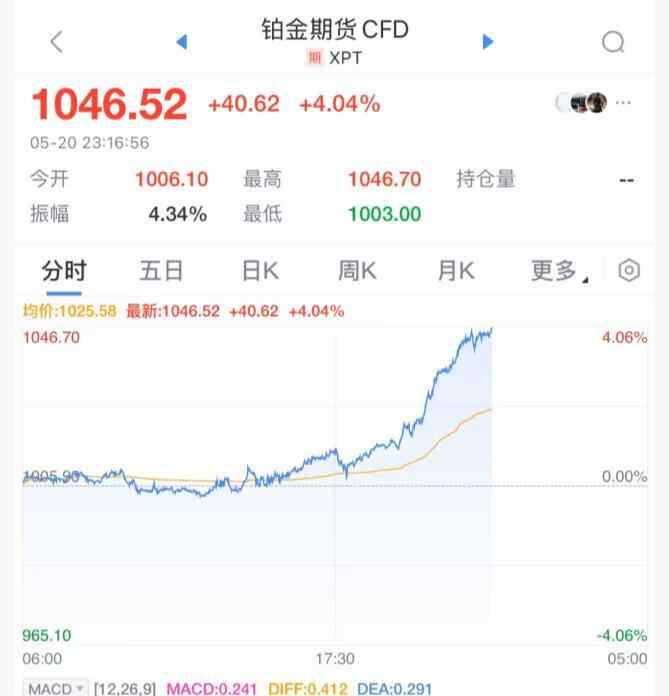This screenshot has height=696, width=669.
Task: Go back using the top-left arrow
Action: 56,41
